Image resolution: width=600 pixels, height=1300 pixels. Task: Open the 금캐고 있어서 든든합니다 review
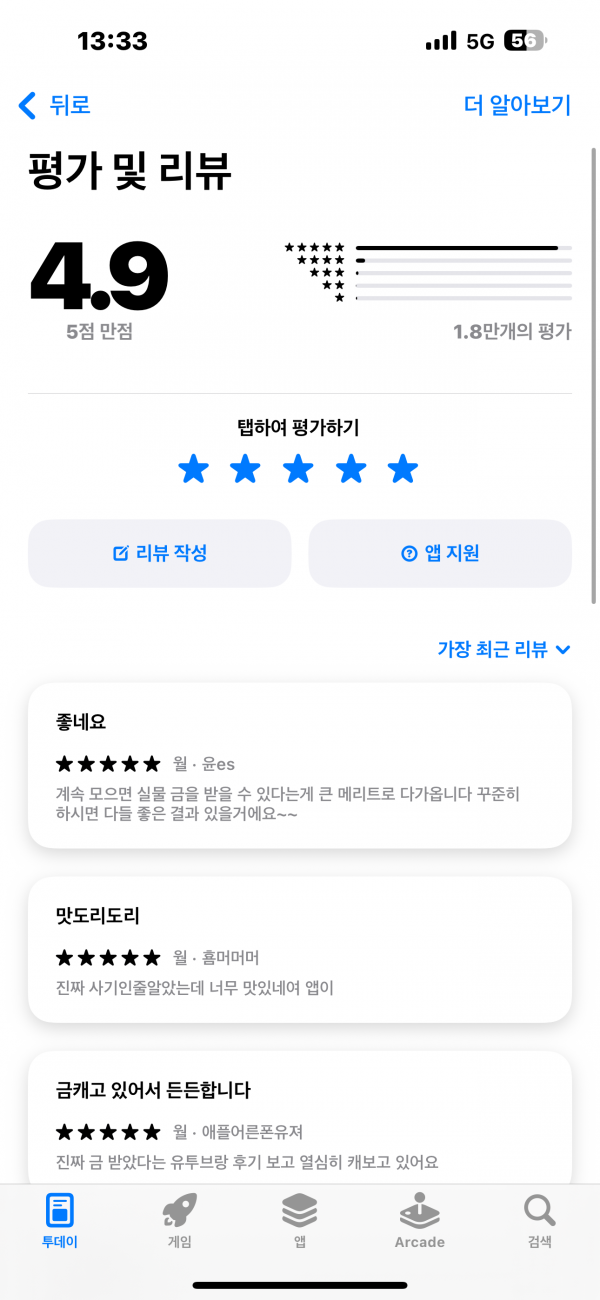tap(300, 1117)
